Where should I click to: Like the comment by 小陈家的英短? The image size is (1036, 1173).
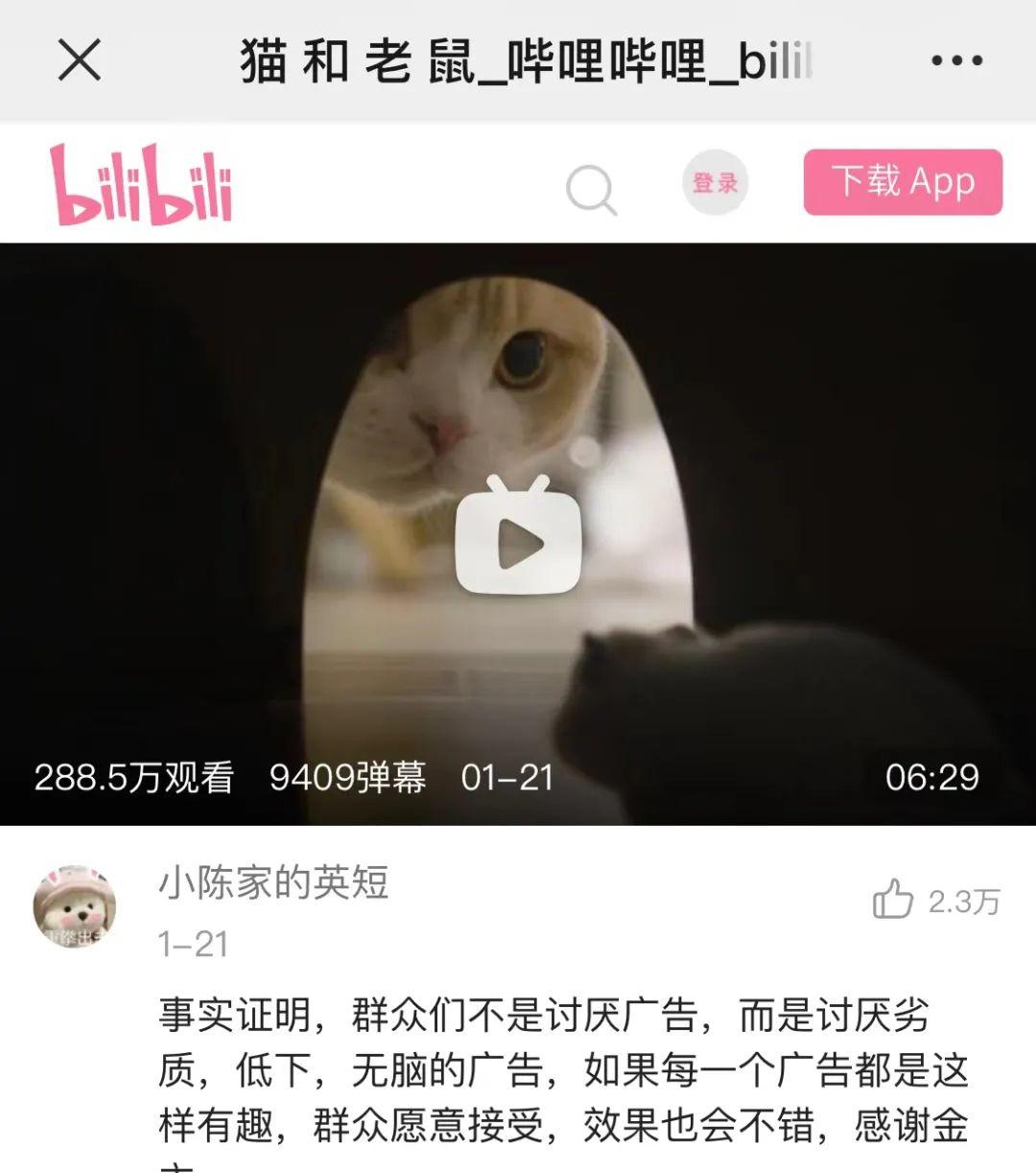coord(893,902)
